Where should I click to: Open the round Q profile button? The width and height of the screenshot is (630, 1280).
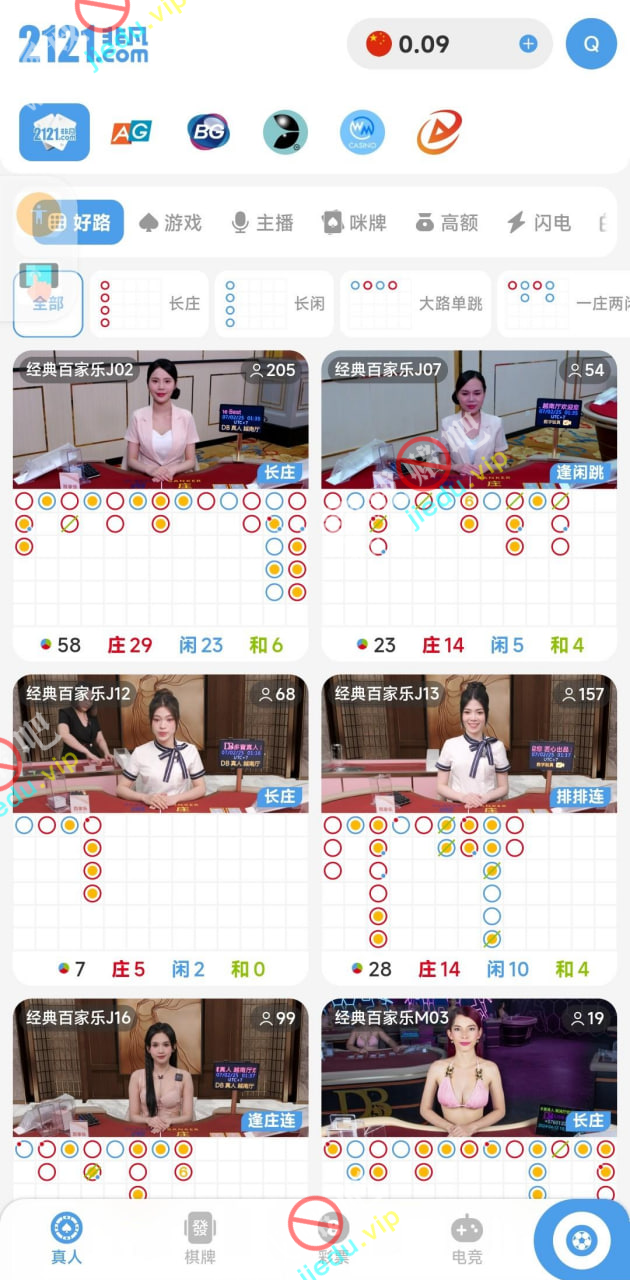tap(591, 44)
